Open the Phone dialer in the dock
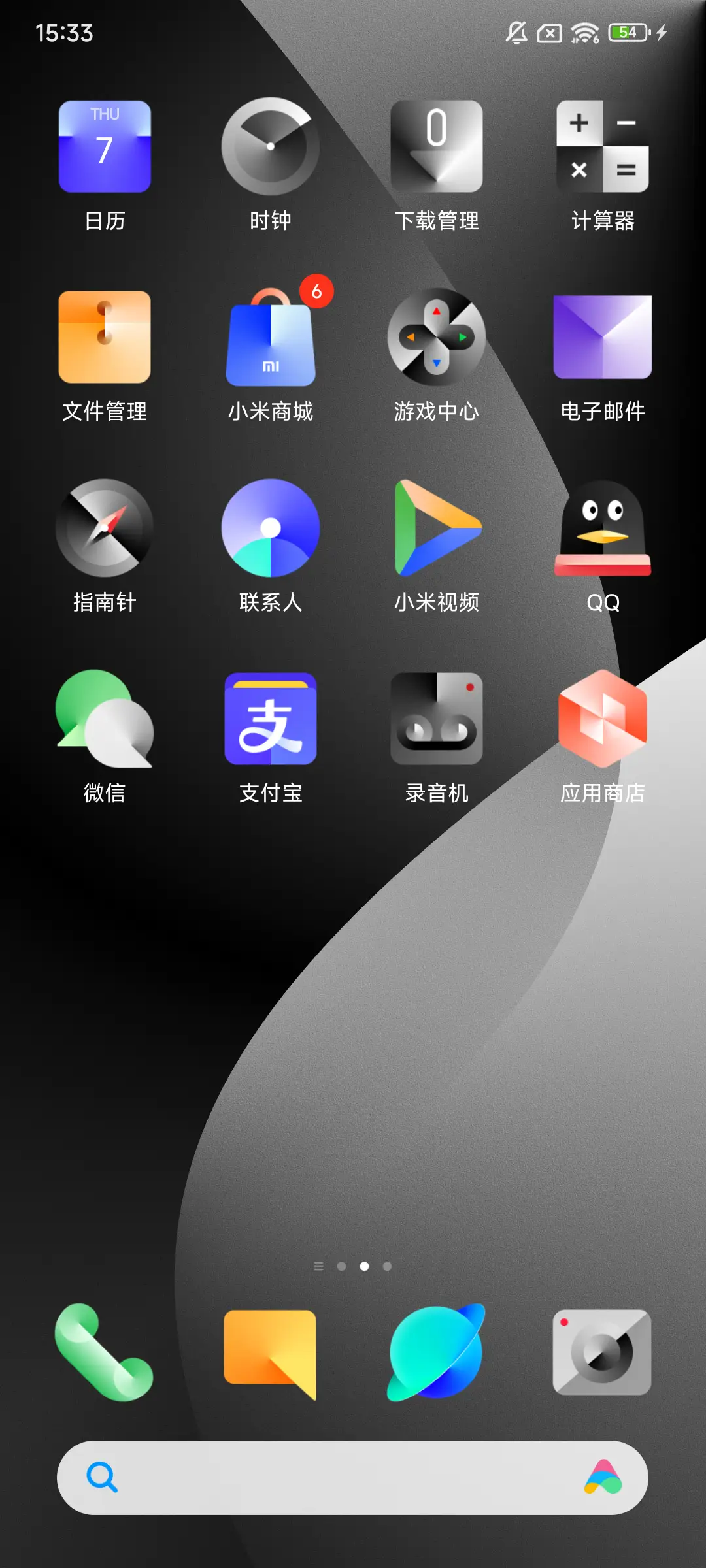Viewport: 706px width, 1568px height. click(105, 1352)
